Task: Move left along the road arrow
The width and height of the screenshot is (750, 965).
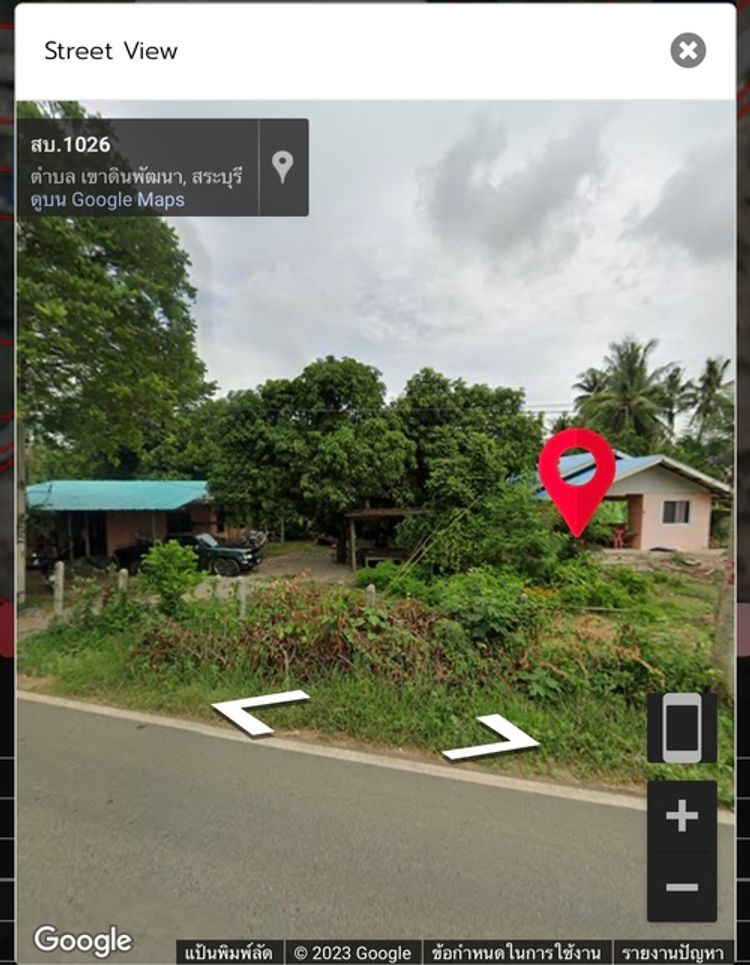Action: (259, 712)
